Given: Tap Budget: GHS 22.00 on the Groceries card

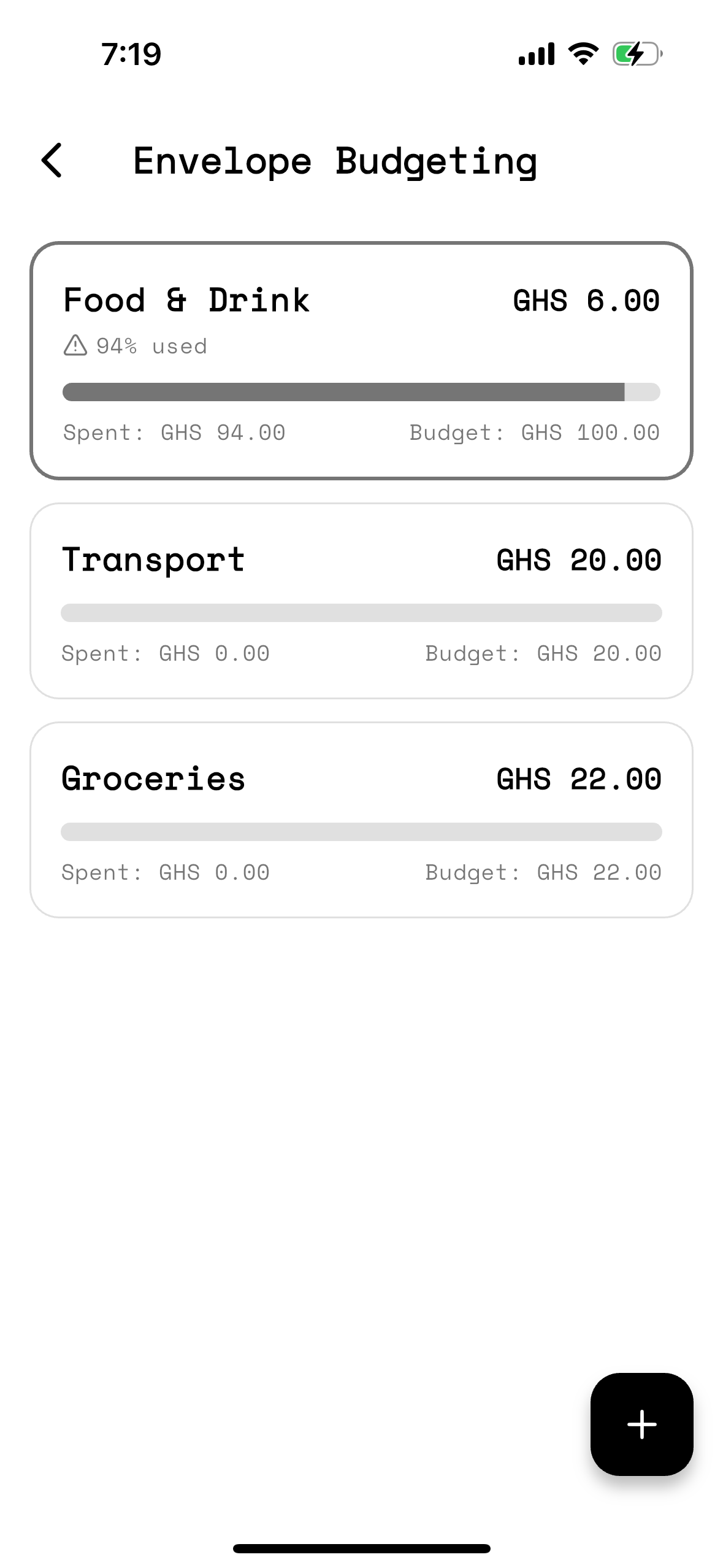Looking at the screenshot, I should [543, 872].
